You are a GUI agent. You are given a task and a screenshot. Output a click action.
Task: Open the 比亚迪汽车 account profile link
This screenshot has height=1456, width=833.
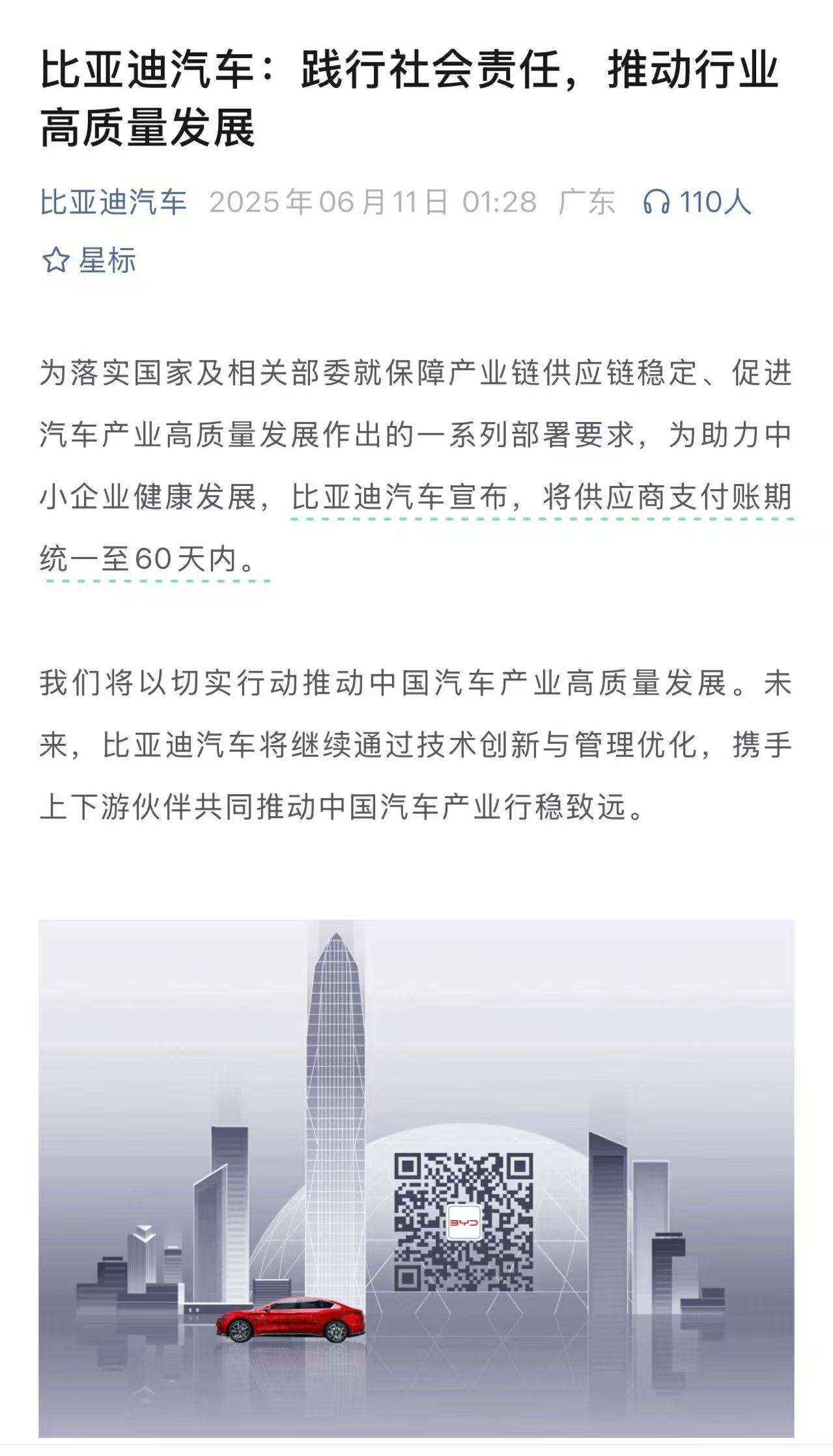[113, 202]
